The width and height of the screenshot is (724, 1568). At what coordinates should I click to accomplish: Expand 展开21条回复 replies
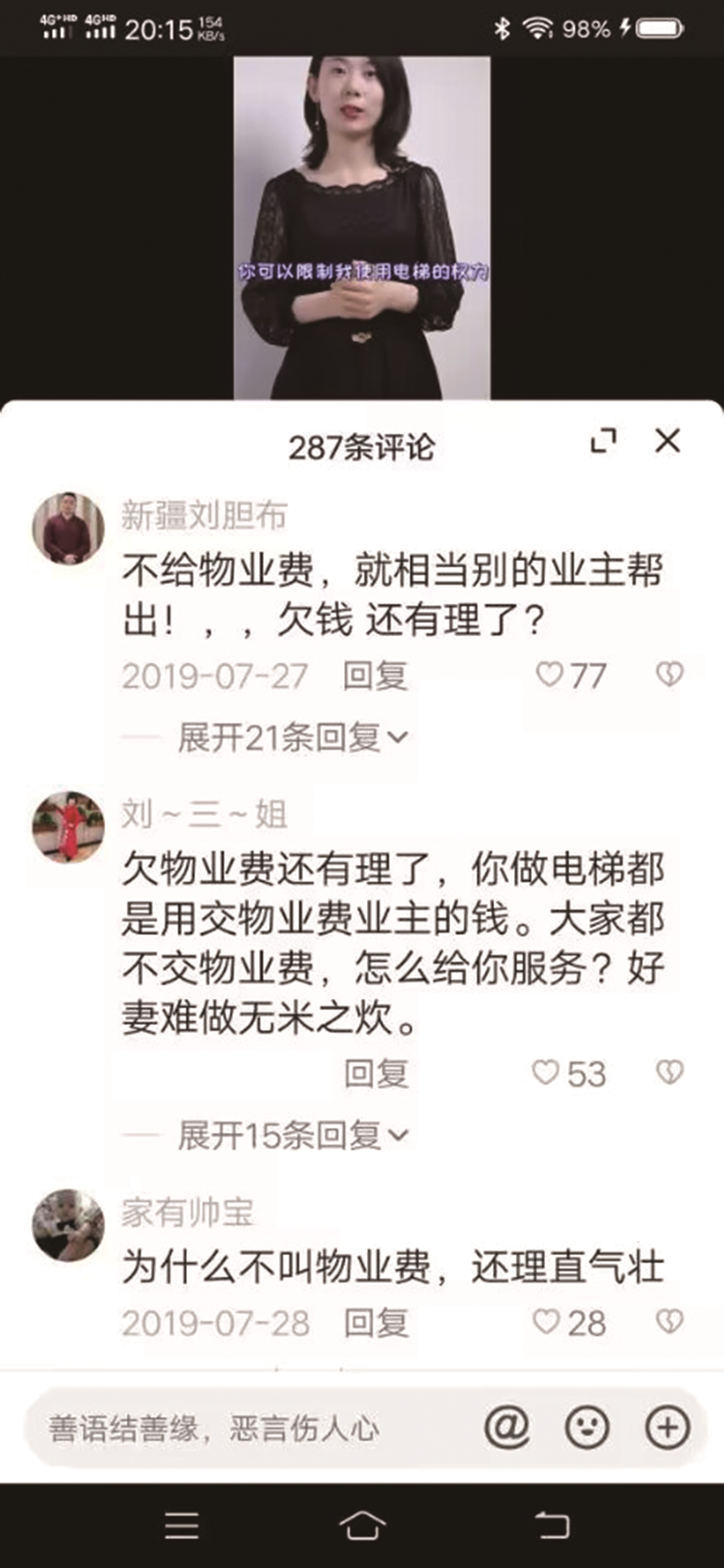(292, 738)
